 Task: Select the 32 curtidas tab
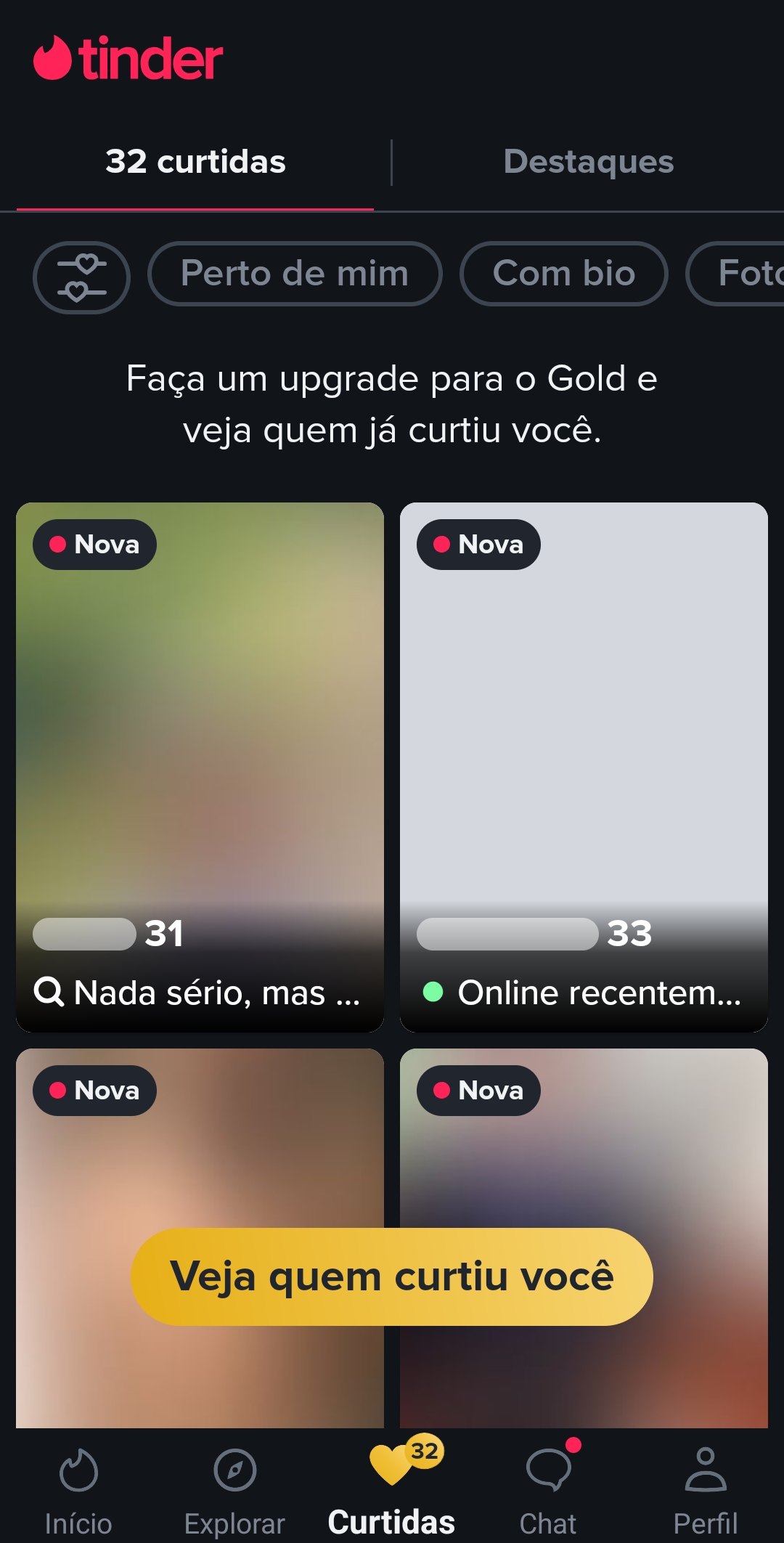pyautogui.click(x=195, y=162)
